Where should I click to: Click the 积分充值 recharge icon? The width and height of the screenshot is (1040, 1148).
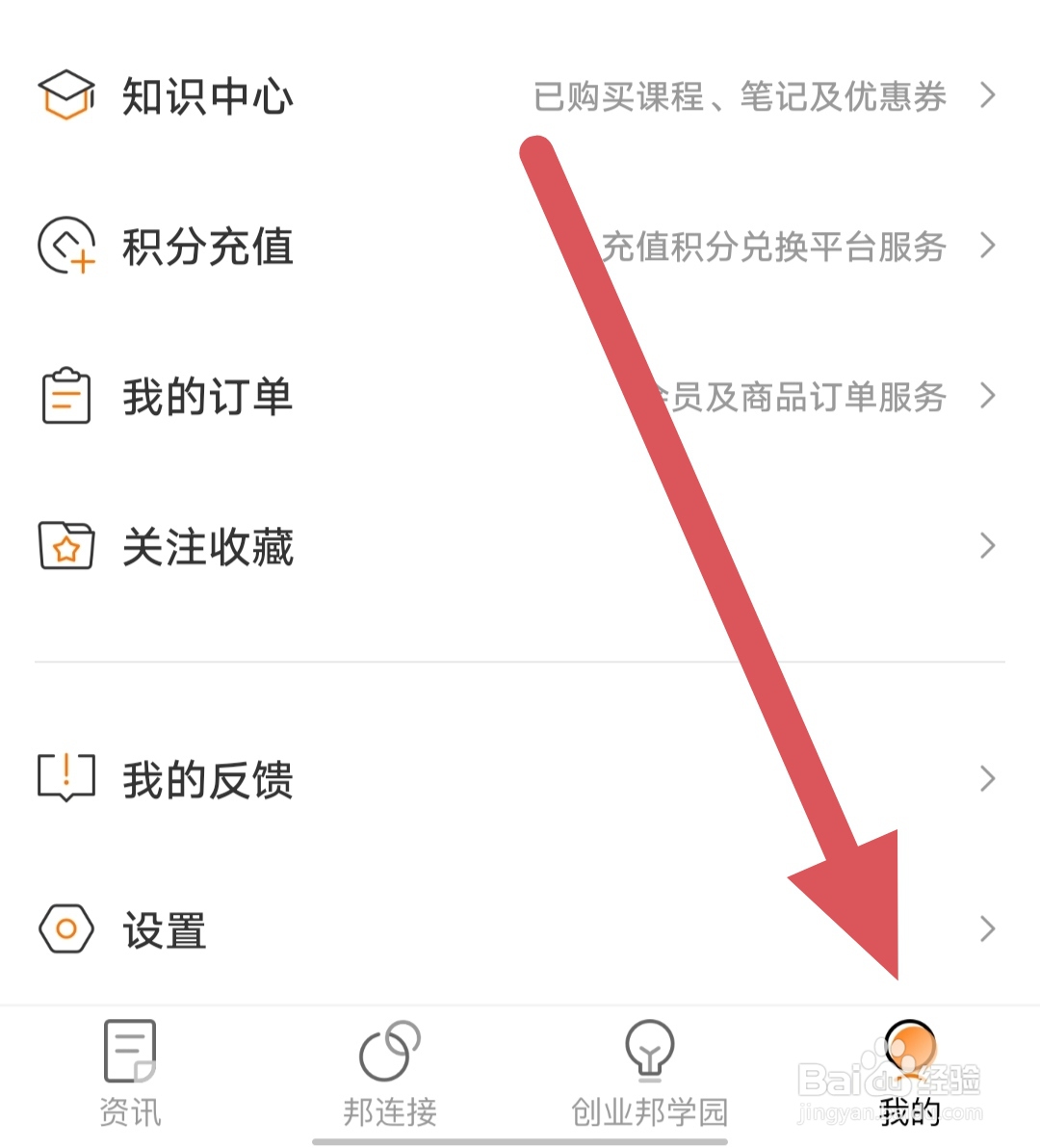point(65,247)
